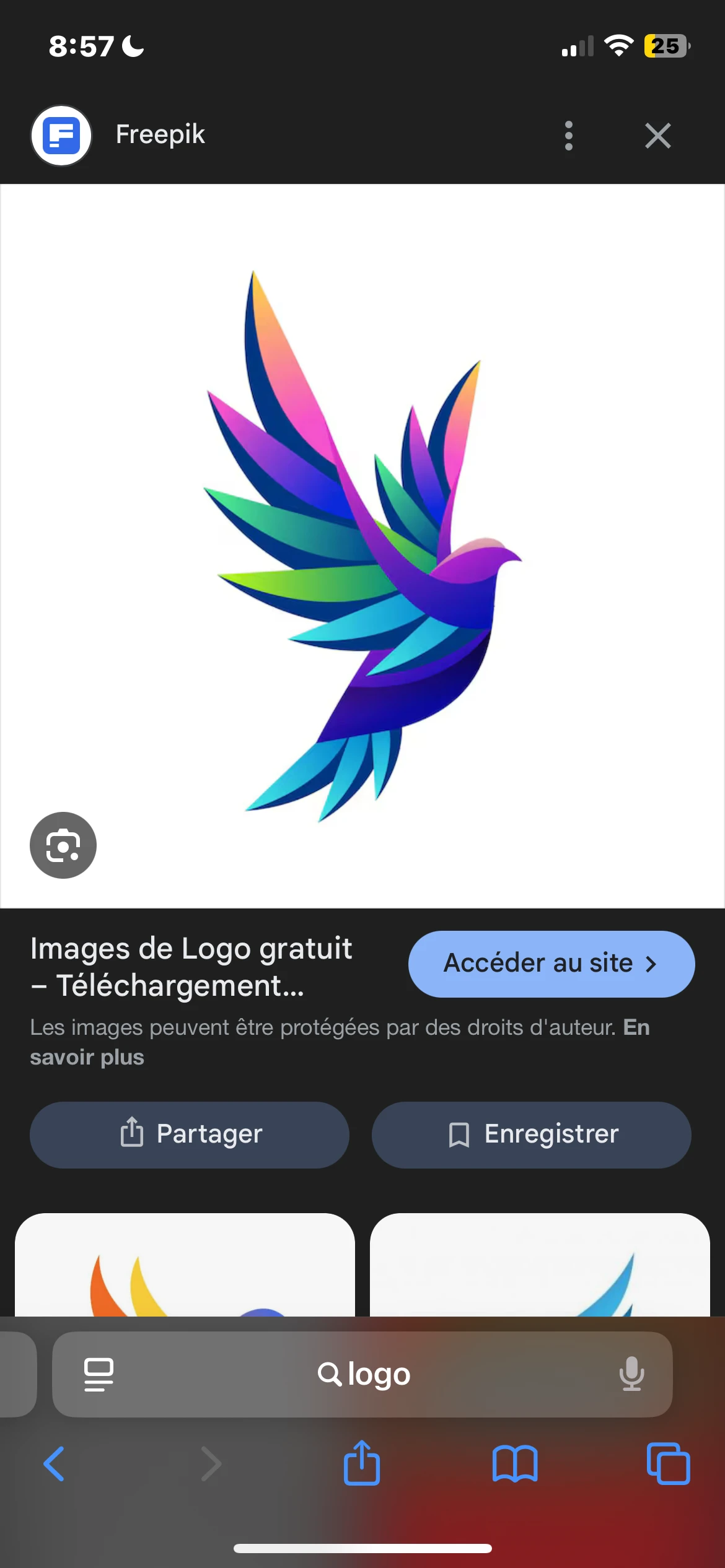Save the image with Enregistrer
Image resolution: width=725 pixels, height=1568 pixels.
(x=531, y=1135)
